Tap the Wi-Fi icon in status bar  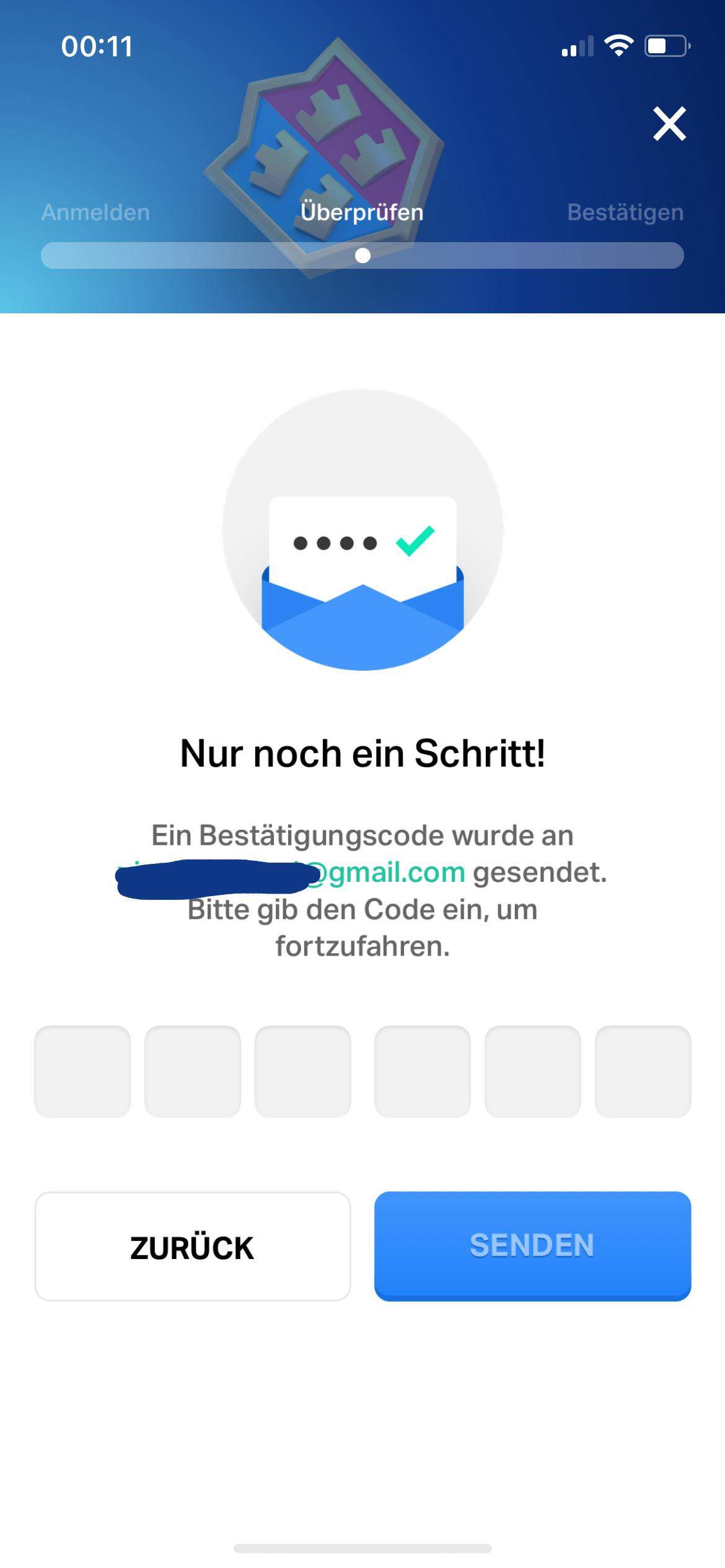(x=617, y=43)
